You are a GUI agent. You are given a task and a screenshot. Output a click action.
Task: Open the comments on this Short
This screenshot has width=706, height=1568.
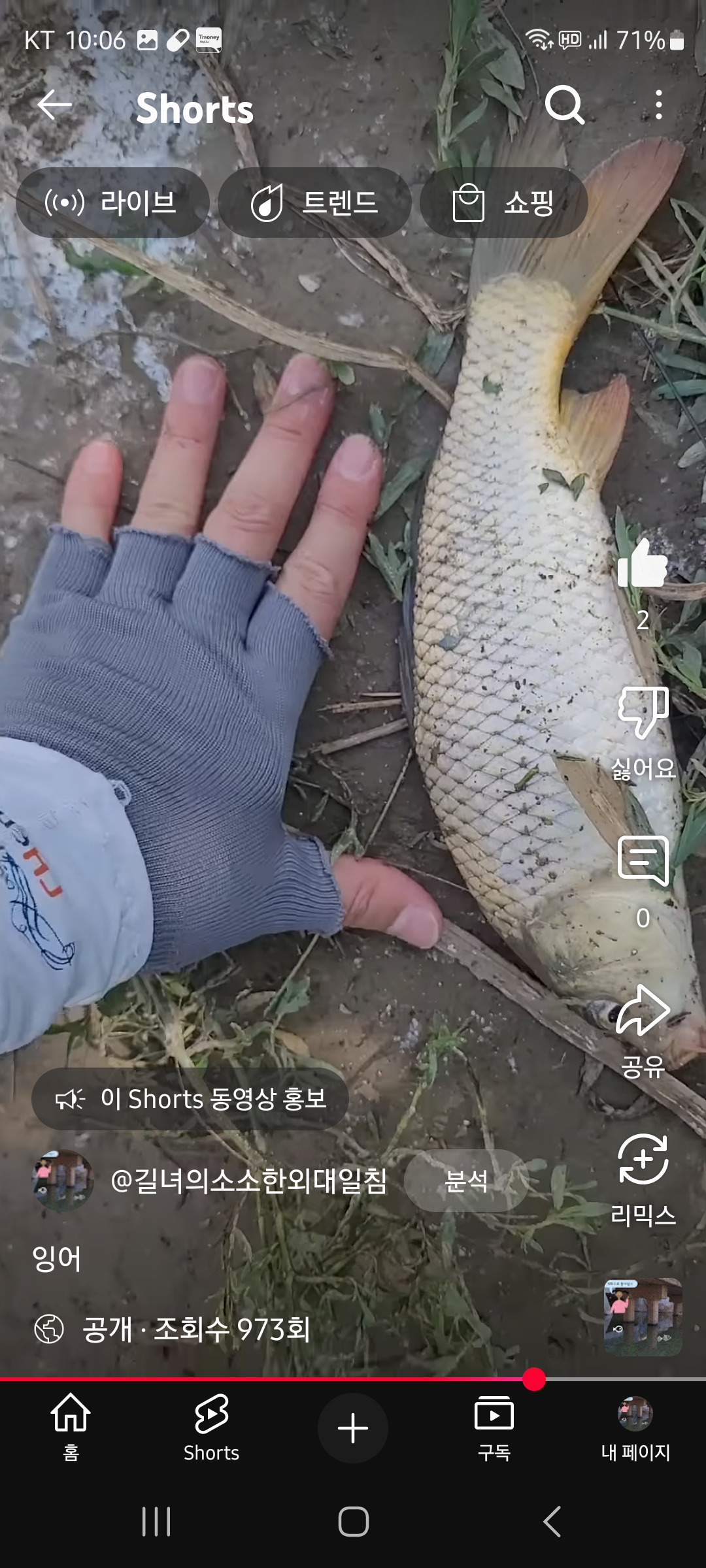coord(643,862)
